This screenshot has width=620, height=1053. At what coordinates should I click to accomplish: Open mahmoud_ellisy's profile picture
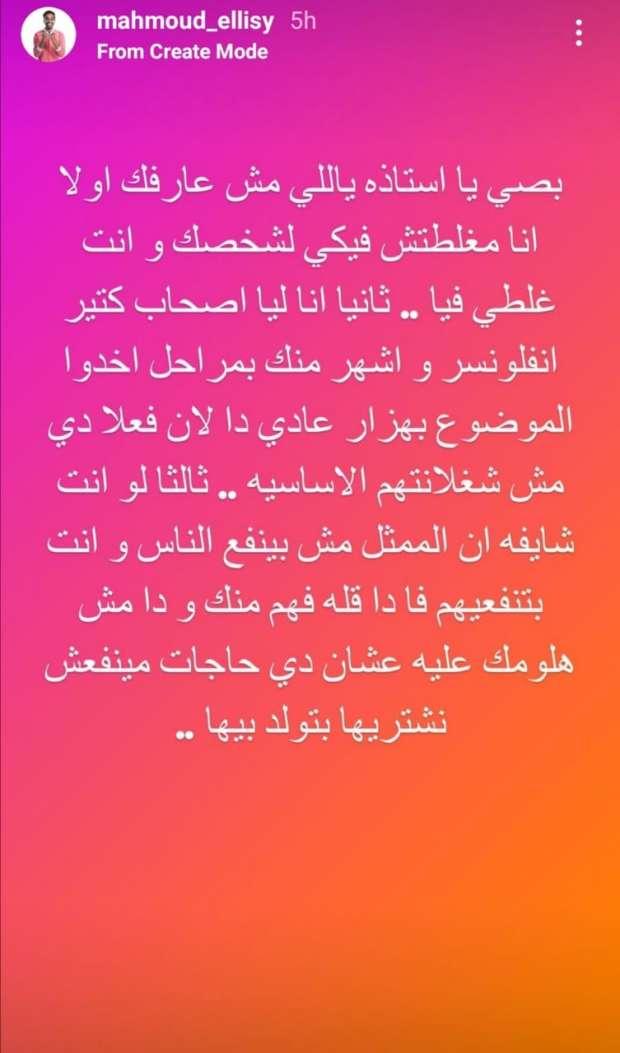pos(49,35)
